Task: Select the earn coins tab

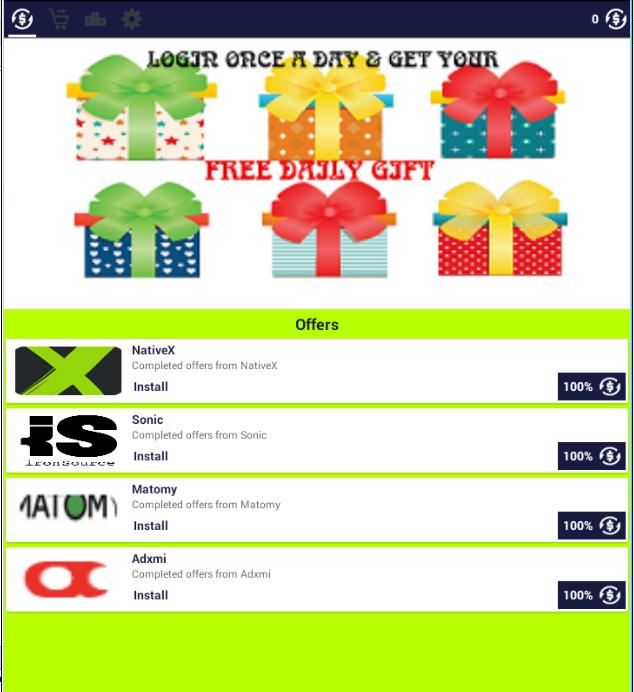Action: tap(22, 19)
